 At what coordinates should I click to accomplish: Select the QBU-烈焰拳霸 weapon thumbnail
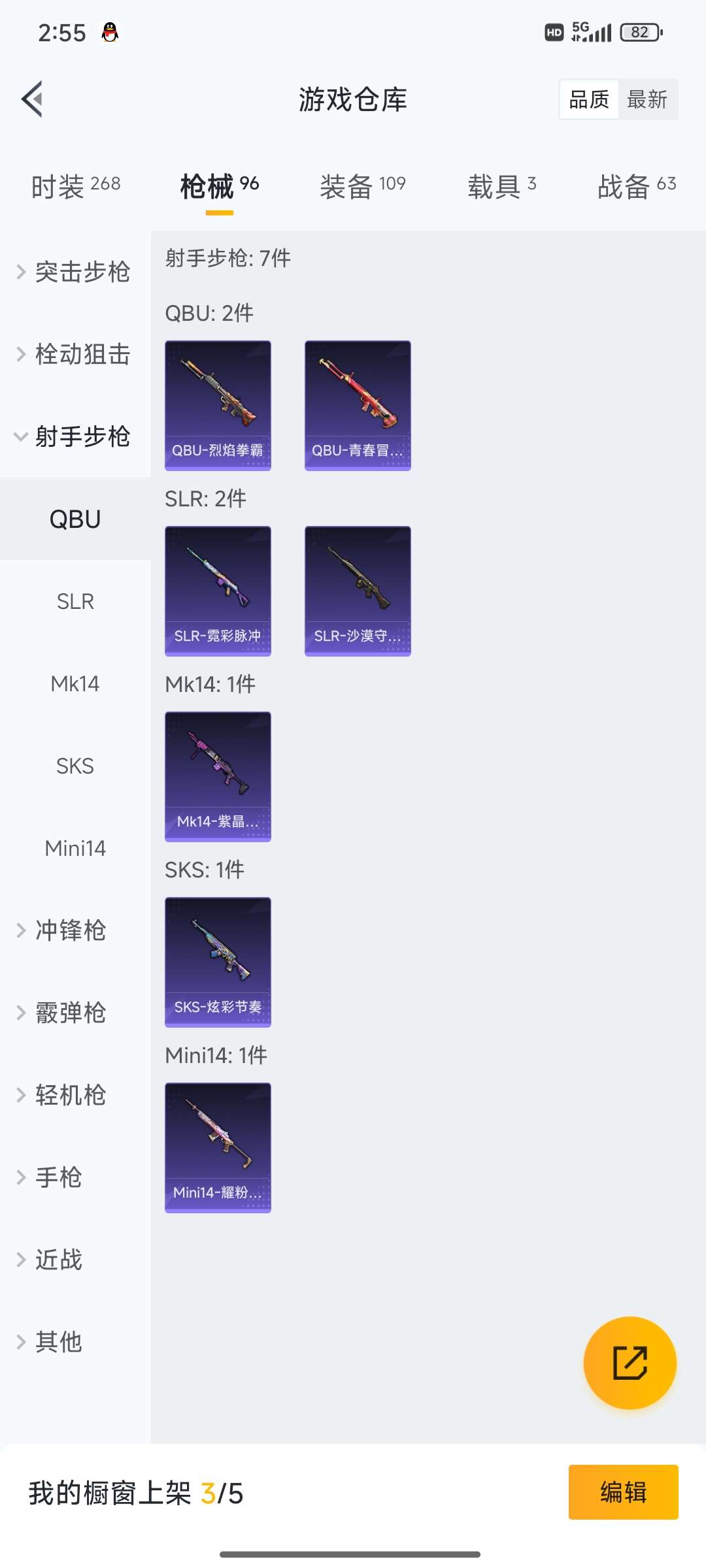tap(218, 405)
